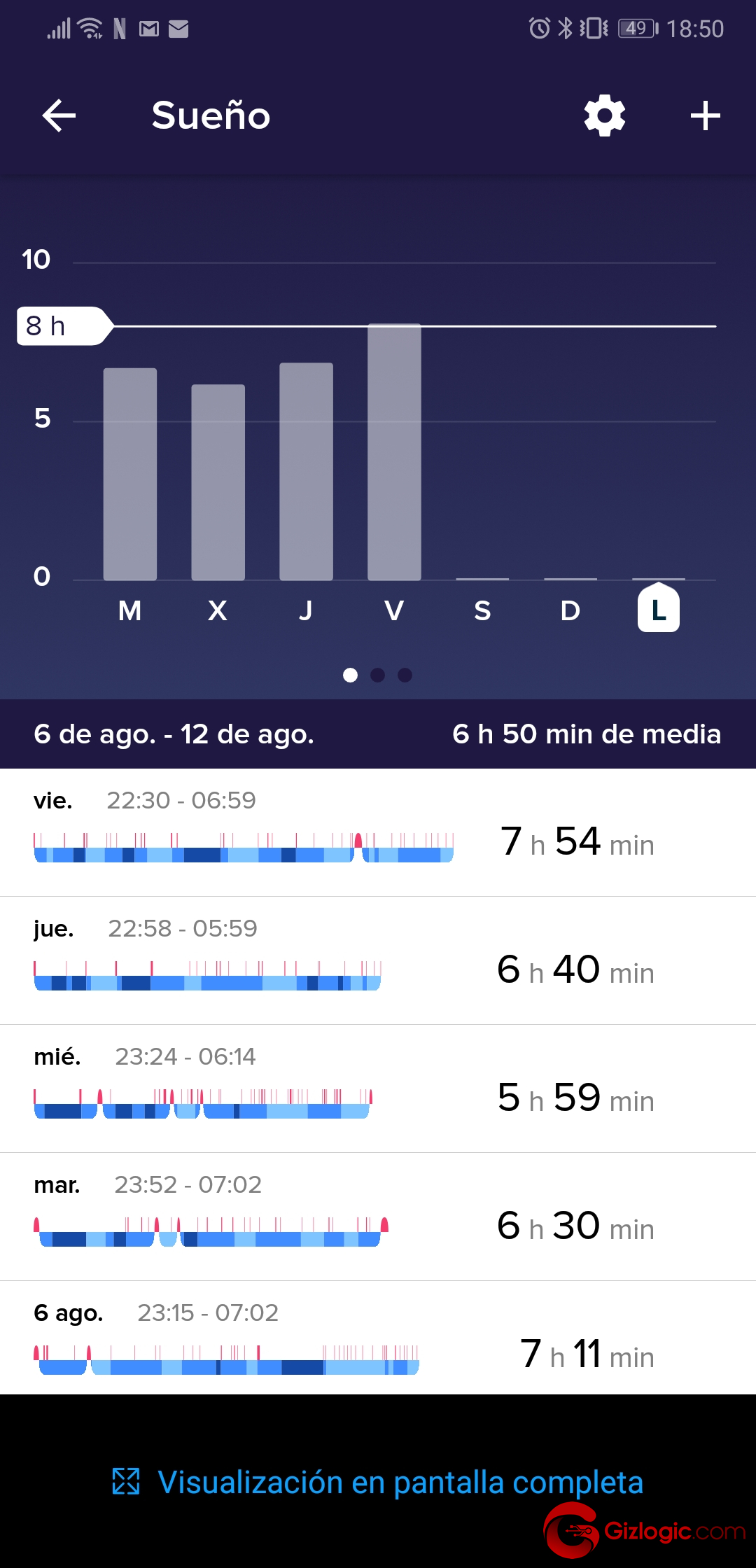Select the X bar in the chart

(218, 482)
